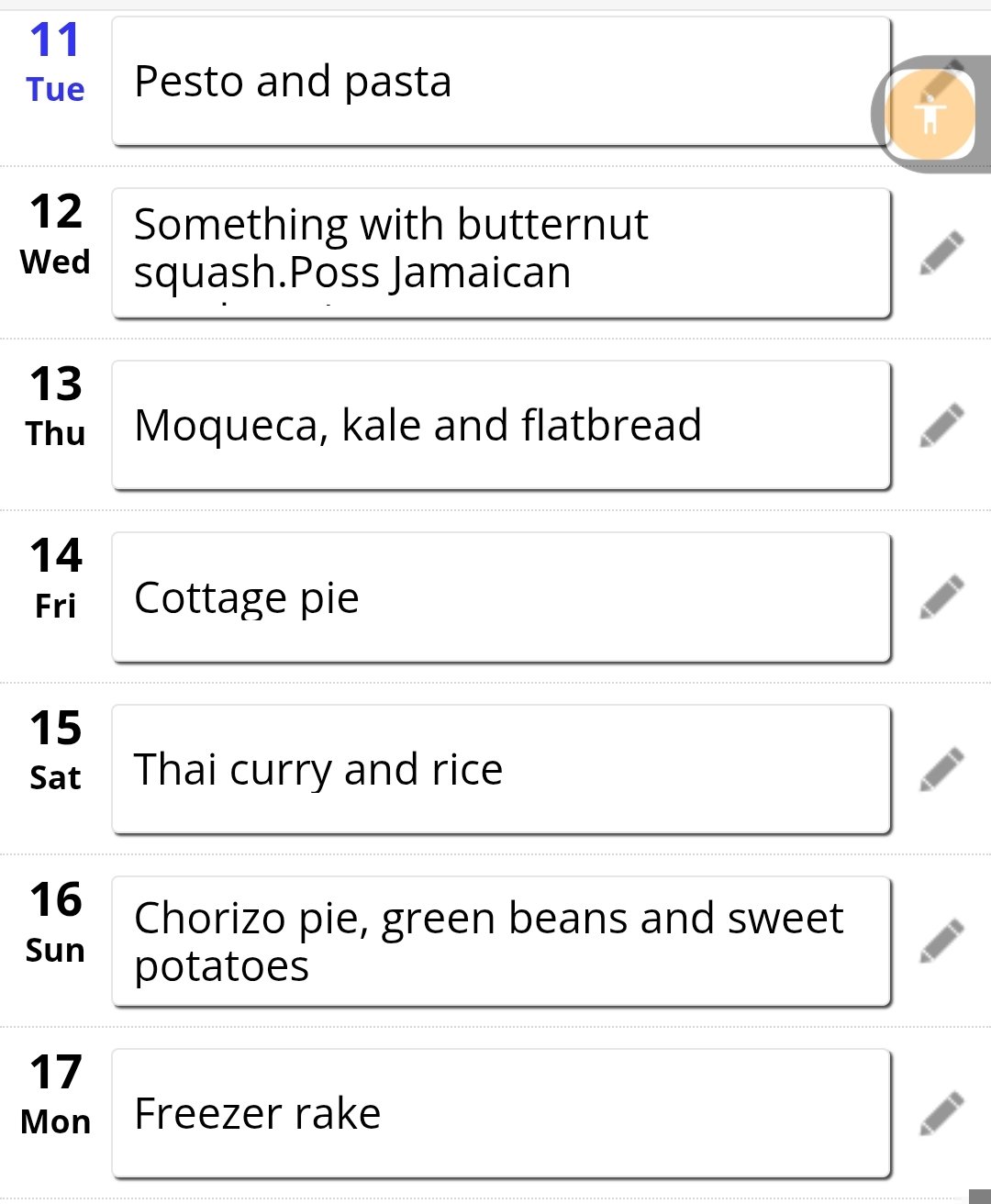Open the floating accessibility button
The image size is (991, 1204).
coord(929,116)
